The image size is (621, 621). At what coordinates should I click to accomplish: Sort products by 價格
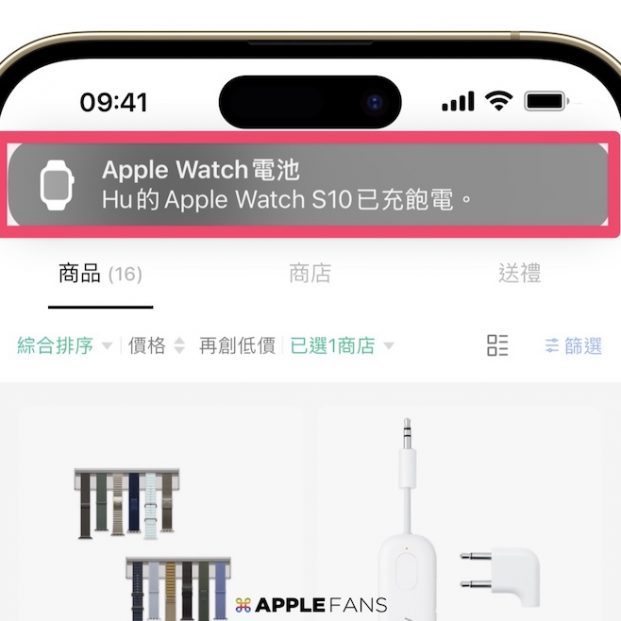click(156, 346)
